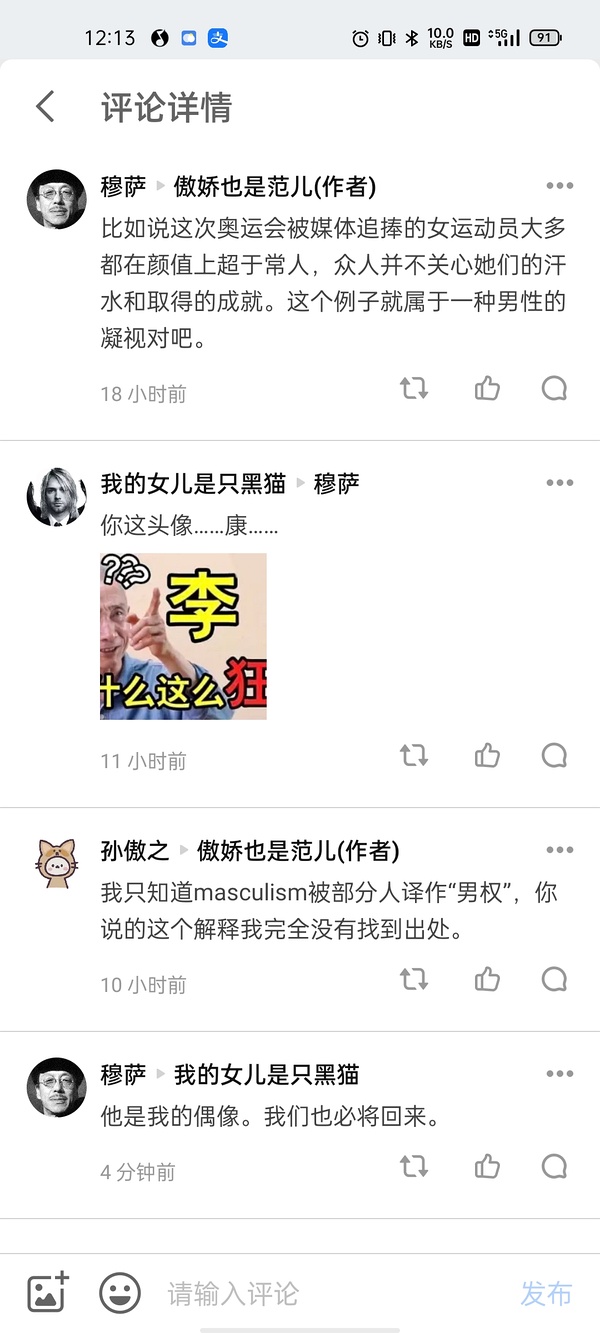The image size is (600, 1333).
Task: Go back from 评论详情 page
Action: pyautogui.click(x=45, y=106)
